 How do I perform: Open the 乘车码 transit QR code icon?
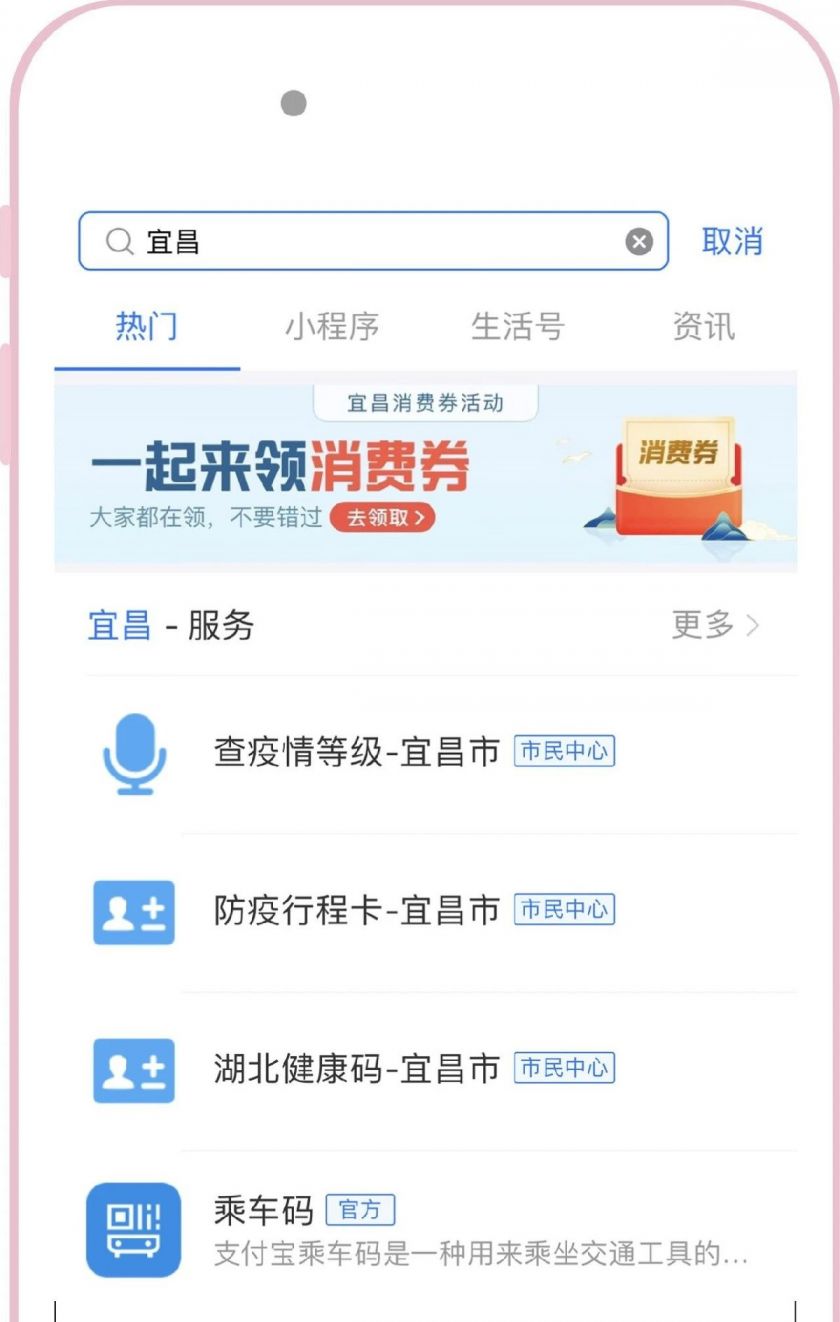pyautogui.click(x=134, y=1228)
